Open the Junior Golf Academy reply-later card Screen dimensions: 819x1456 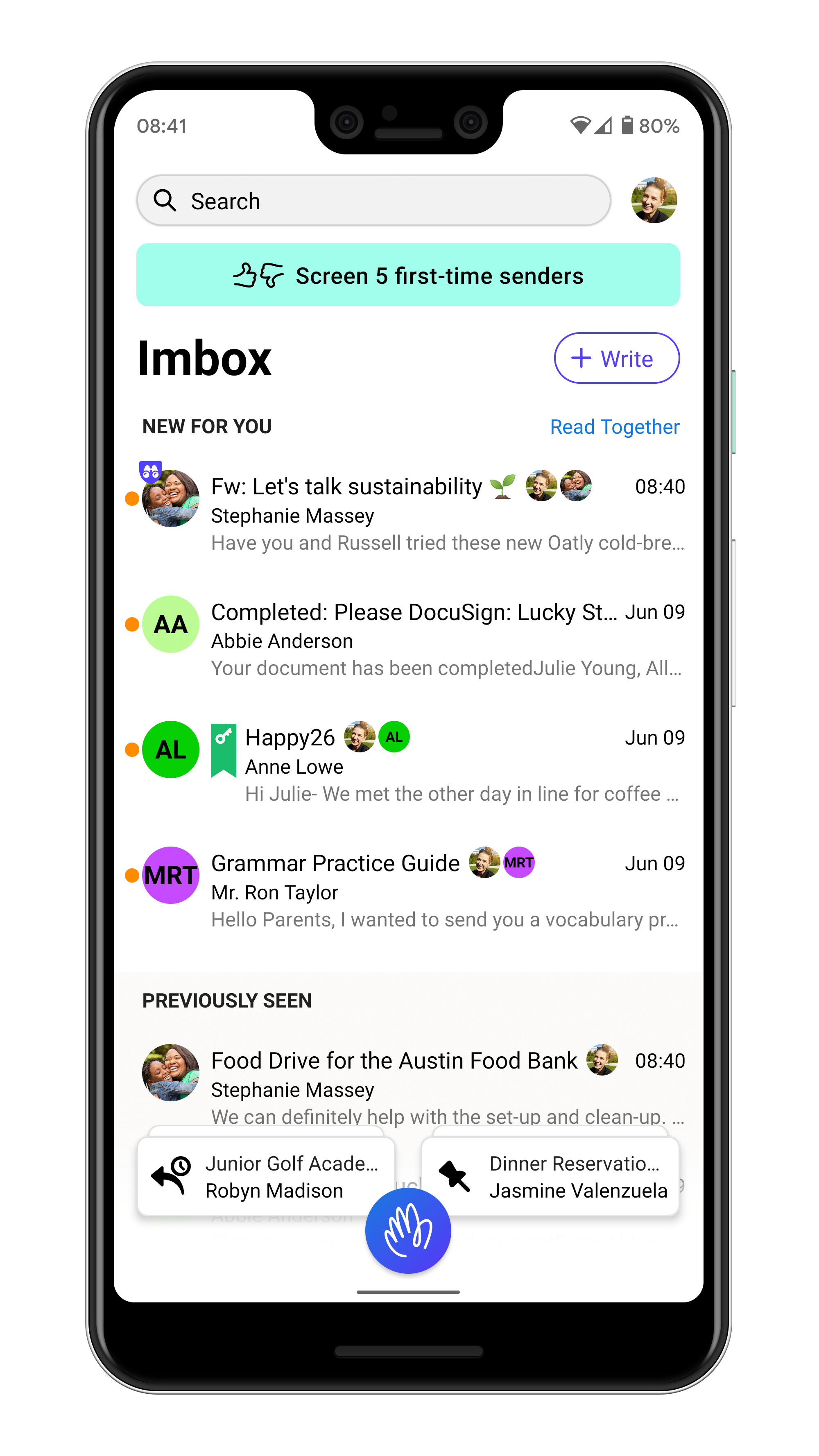click(266, 1177)
